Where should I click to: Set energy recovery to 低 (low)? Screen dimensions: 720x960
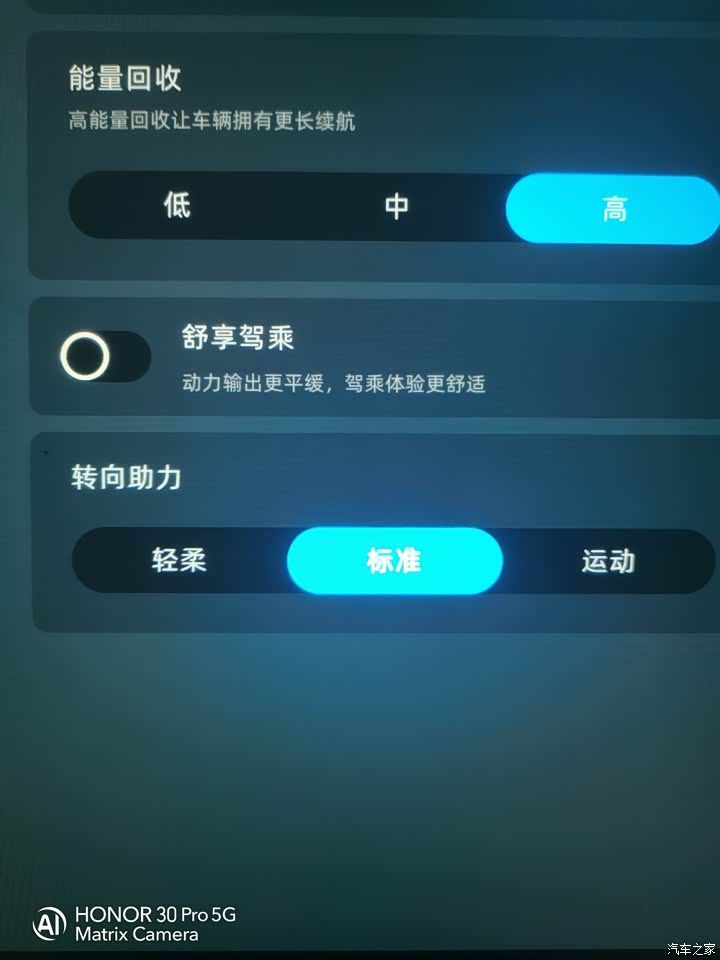[178, 206]
